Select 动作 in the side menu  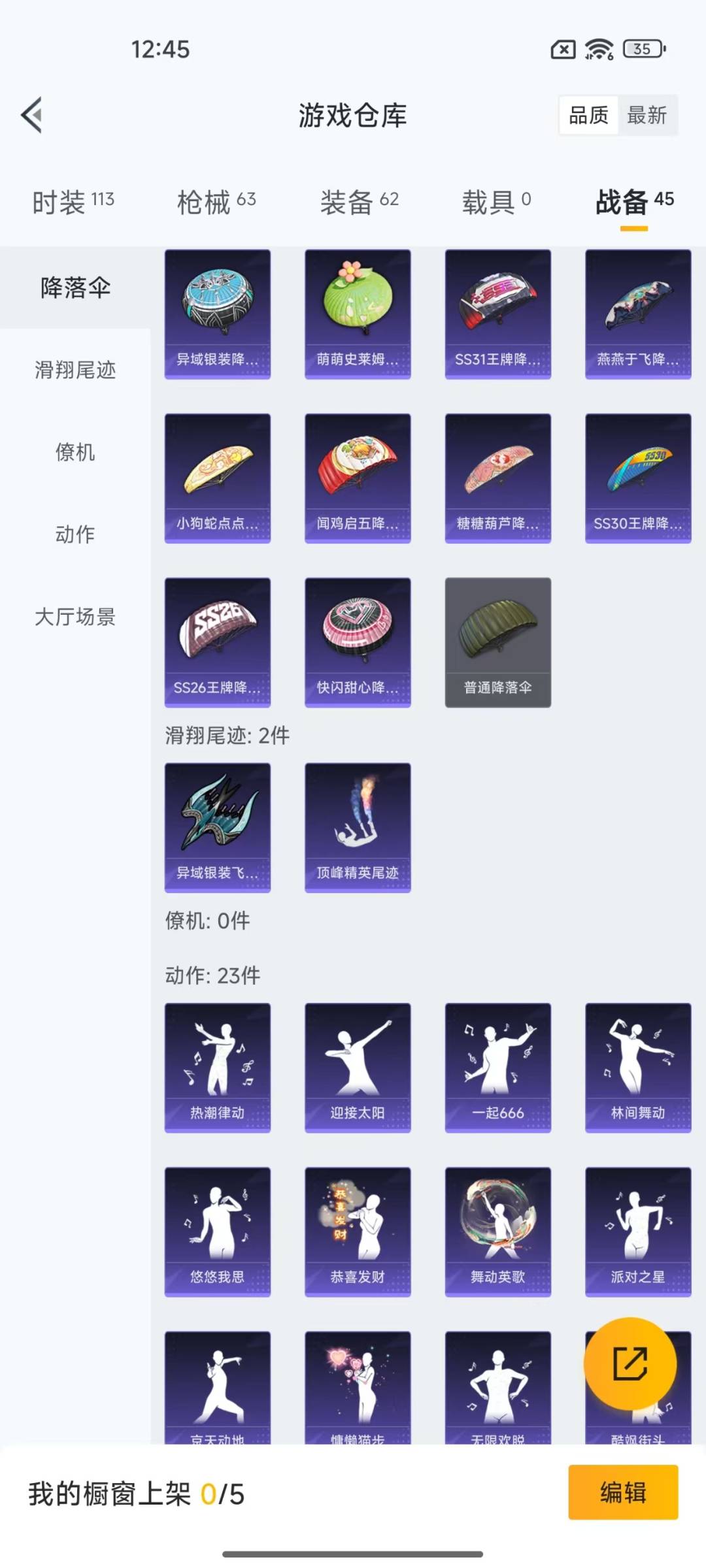(75, 534)
